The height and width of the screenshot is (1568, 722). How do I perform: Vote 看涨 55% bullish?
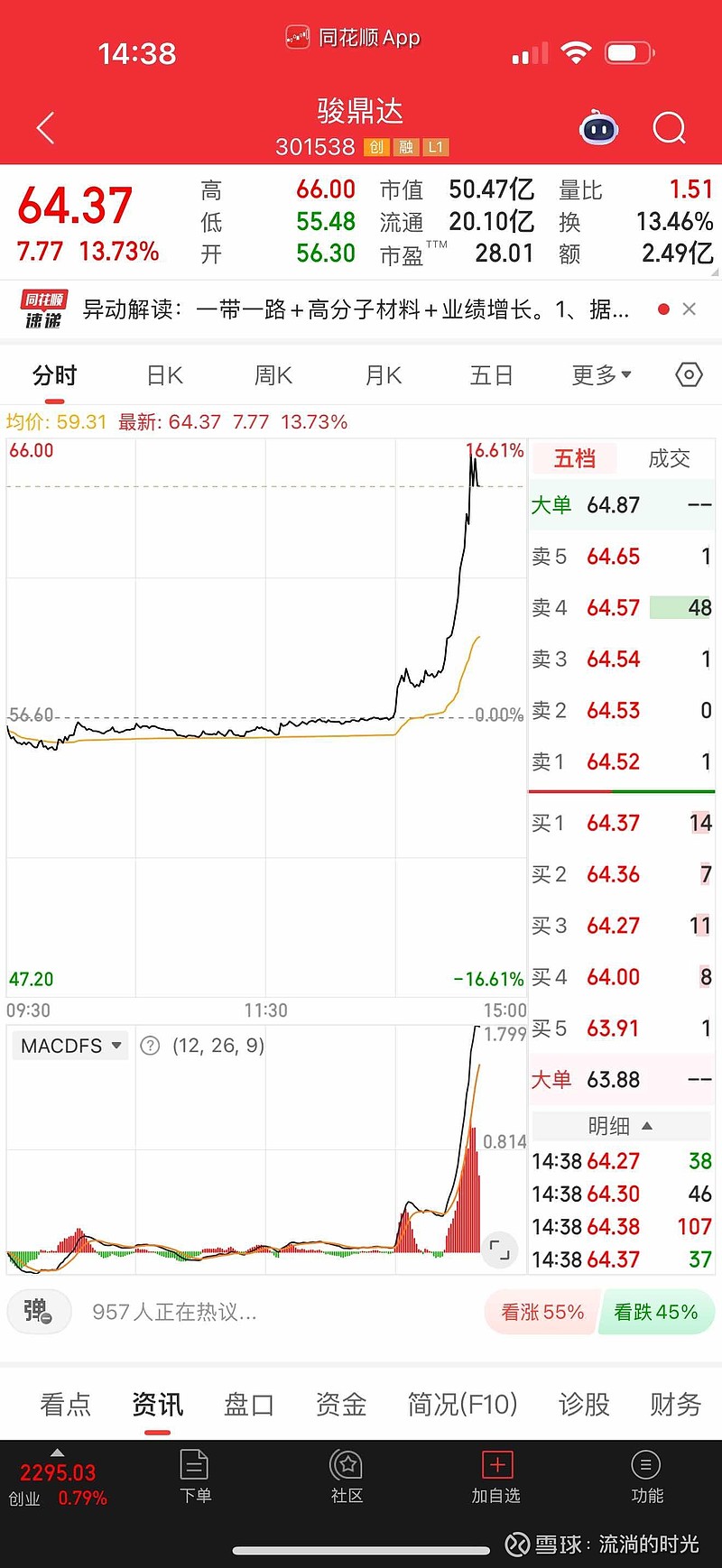pos(541,1312)
